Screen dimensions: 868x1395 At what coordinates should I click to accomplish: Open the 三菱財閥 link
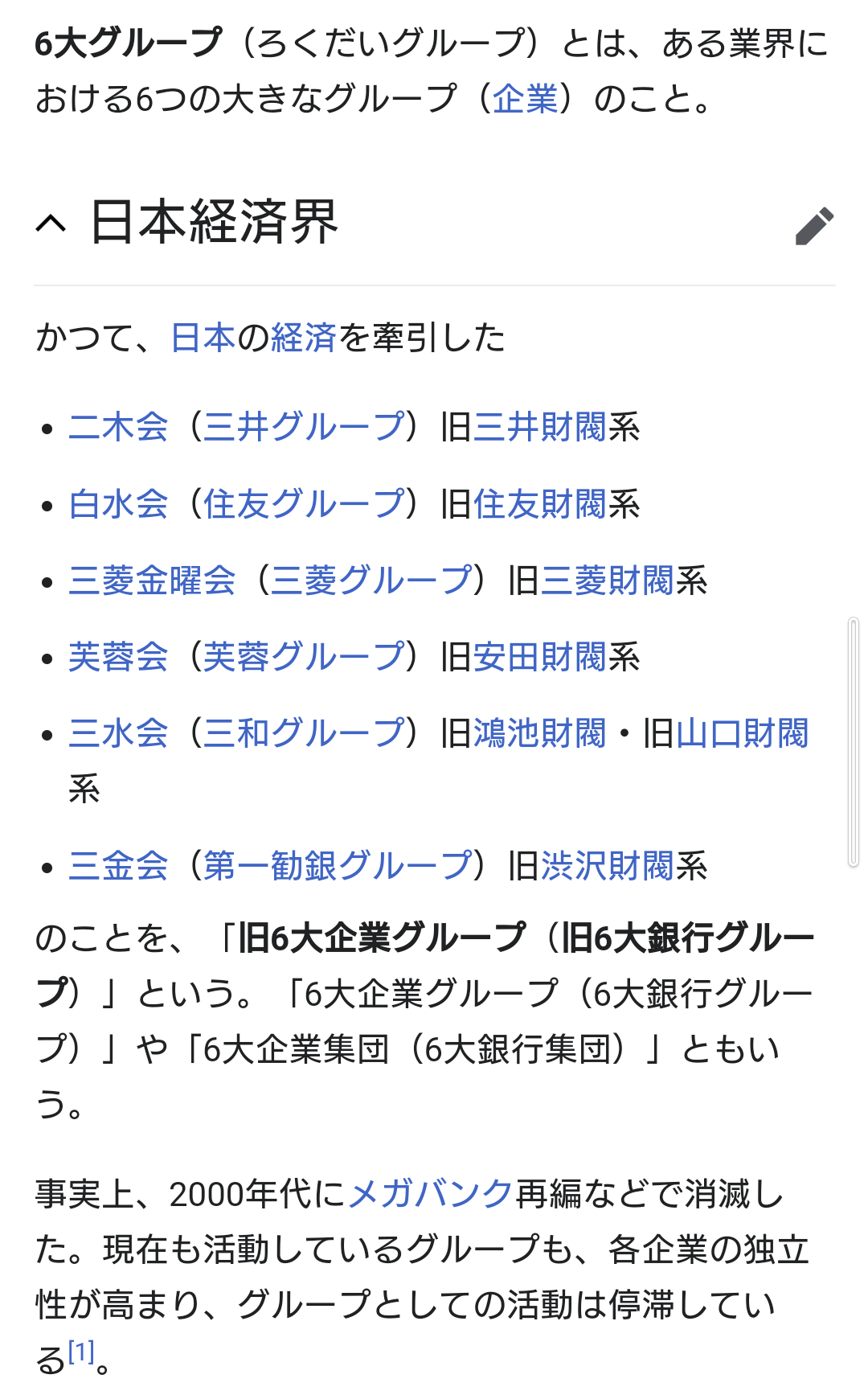click(607, 581)
